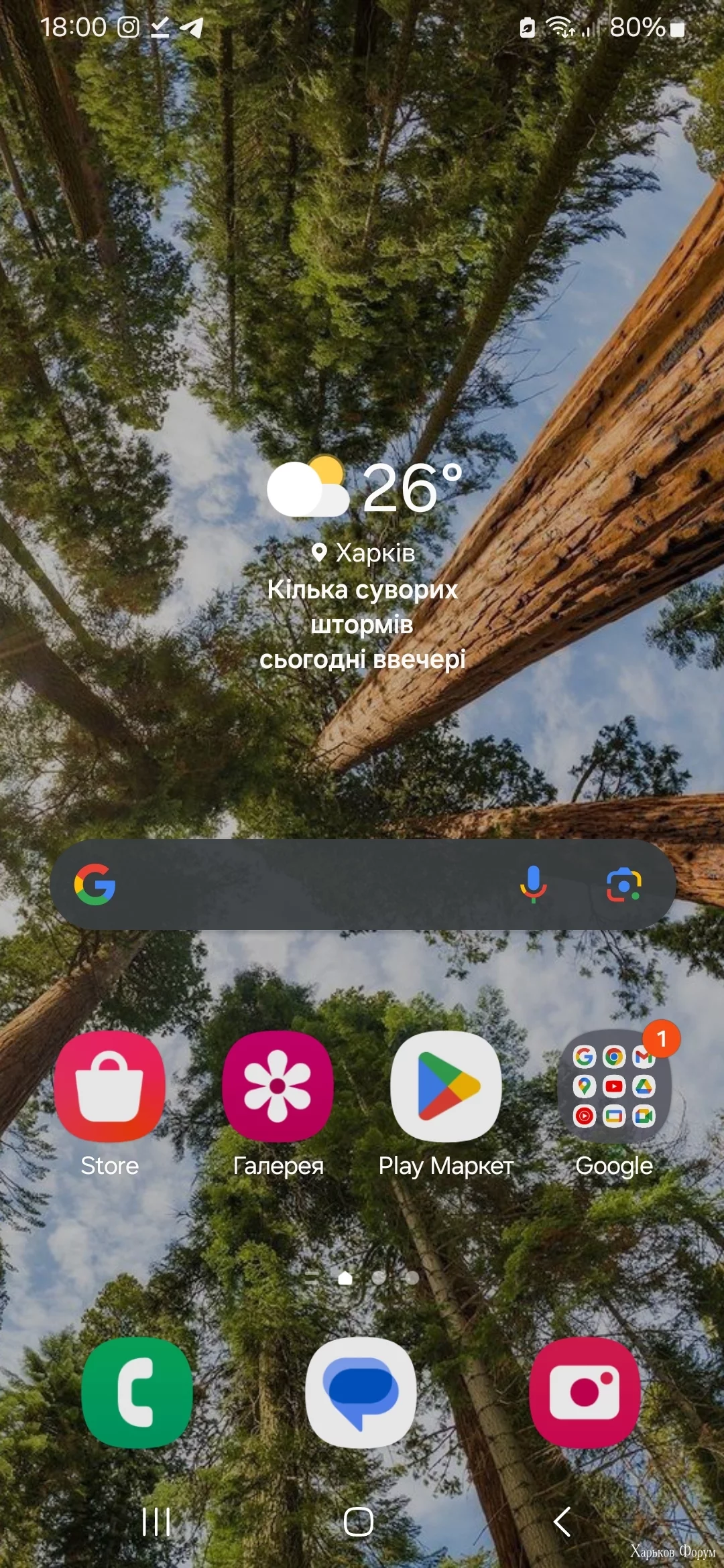The height and width of the screenshot is (1568, 724).
Task: Tap the system back button
Action: coord(562,1522)
